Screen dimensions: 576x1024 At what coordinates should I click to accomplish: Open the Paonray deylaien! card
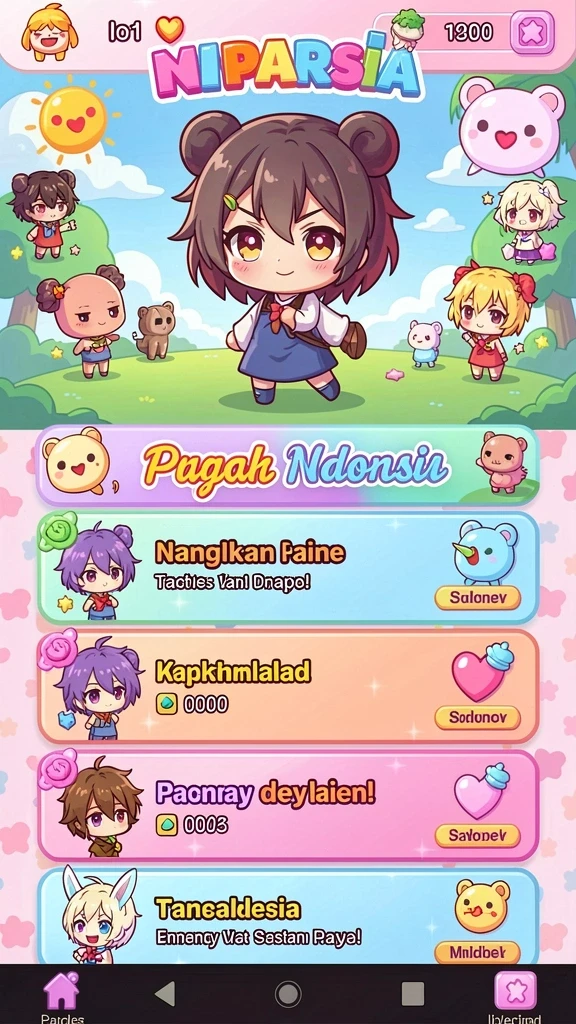288,805
